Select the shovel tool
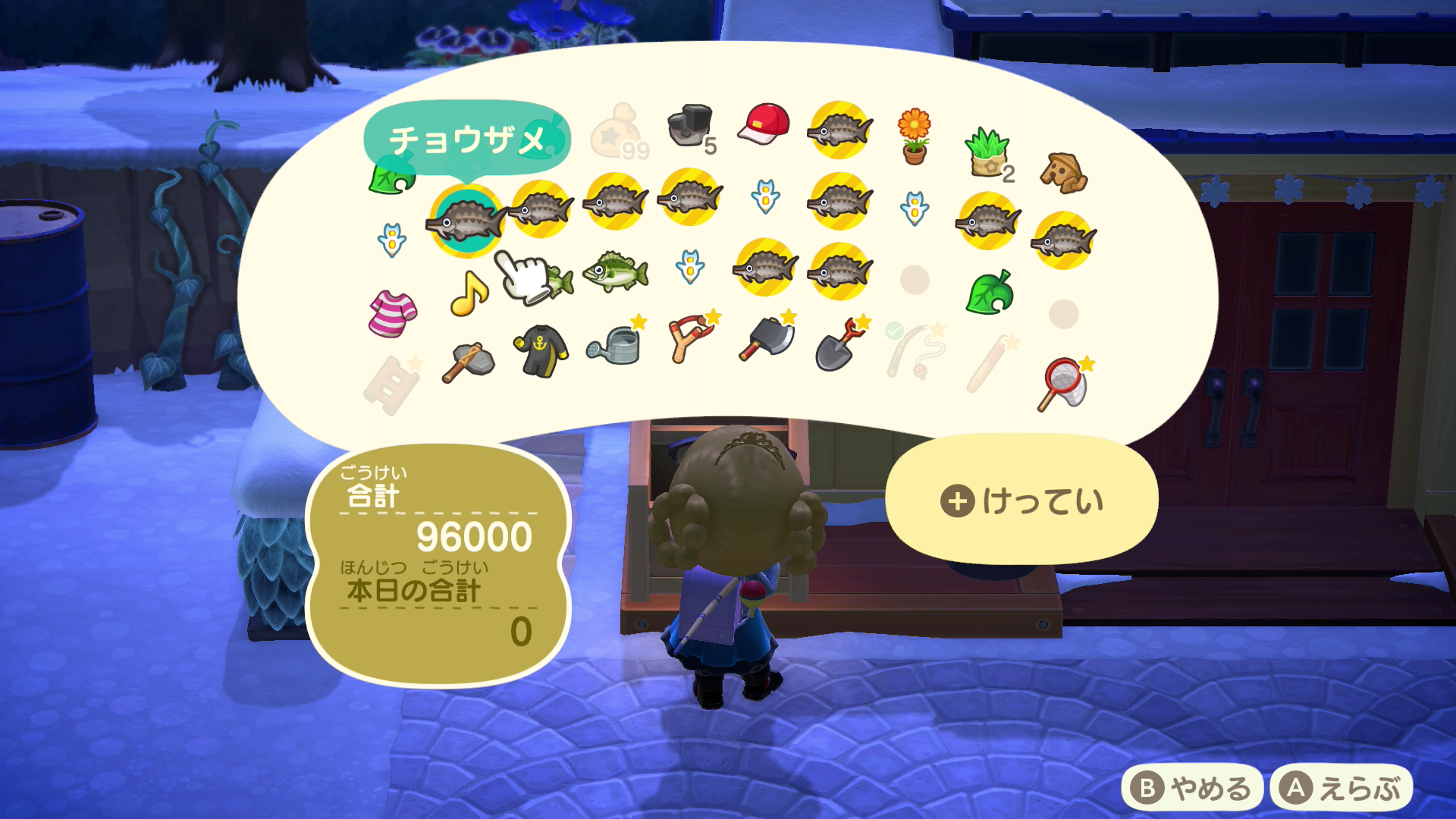 (x=842, y=345)
